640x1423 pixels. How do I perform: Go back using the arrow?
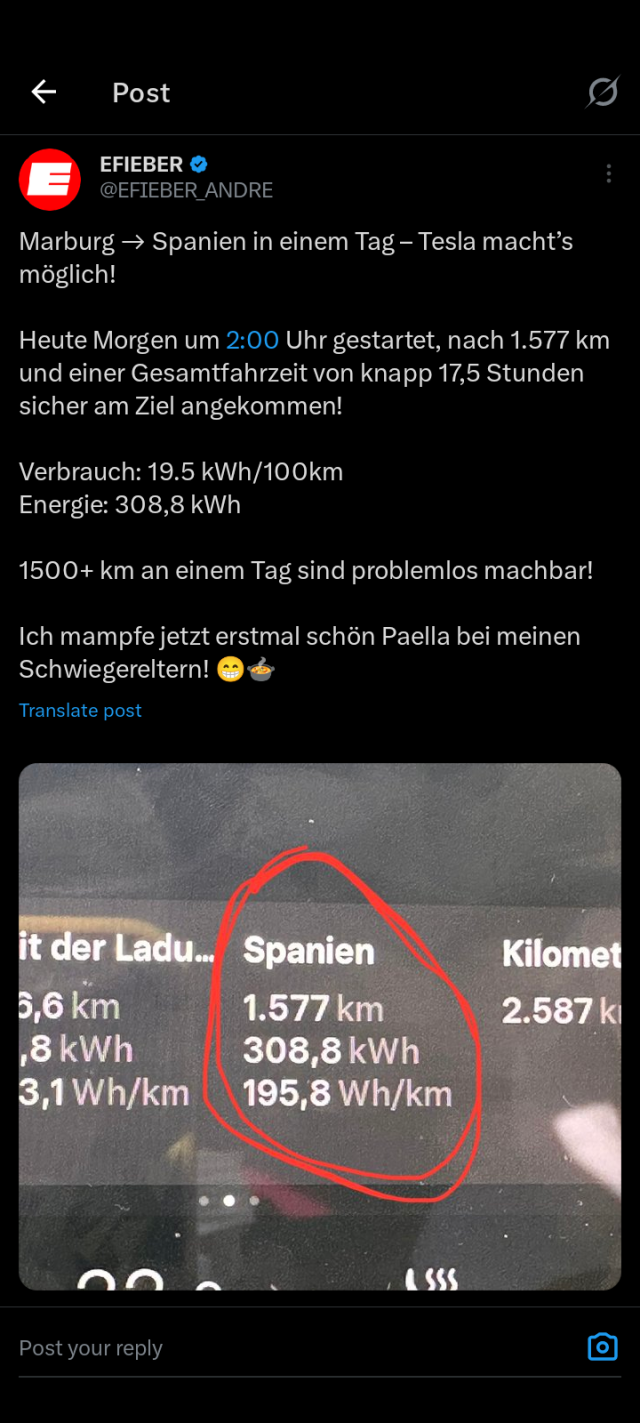[44, 93]
